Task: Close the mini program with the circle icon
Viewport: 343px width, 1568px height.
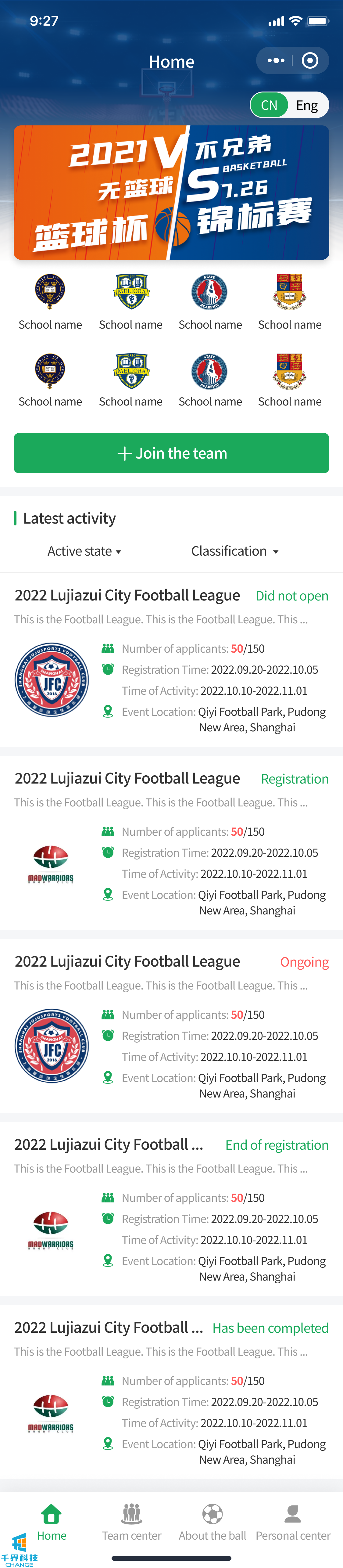Action: (x=310, y=61)
